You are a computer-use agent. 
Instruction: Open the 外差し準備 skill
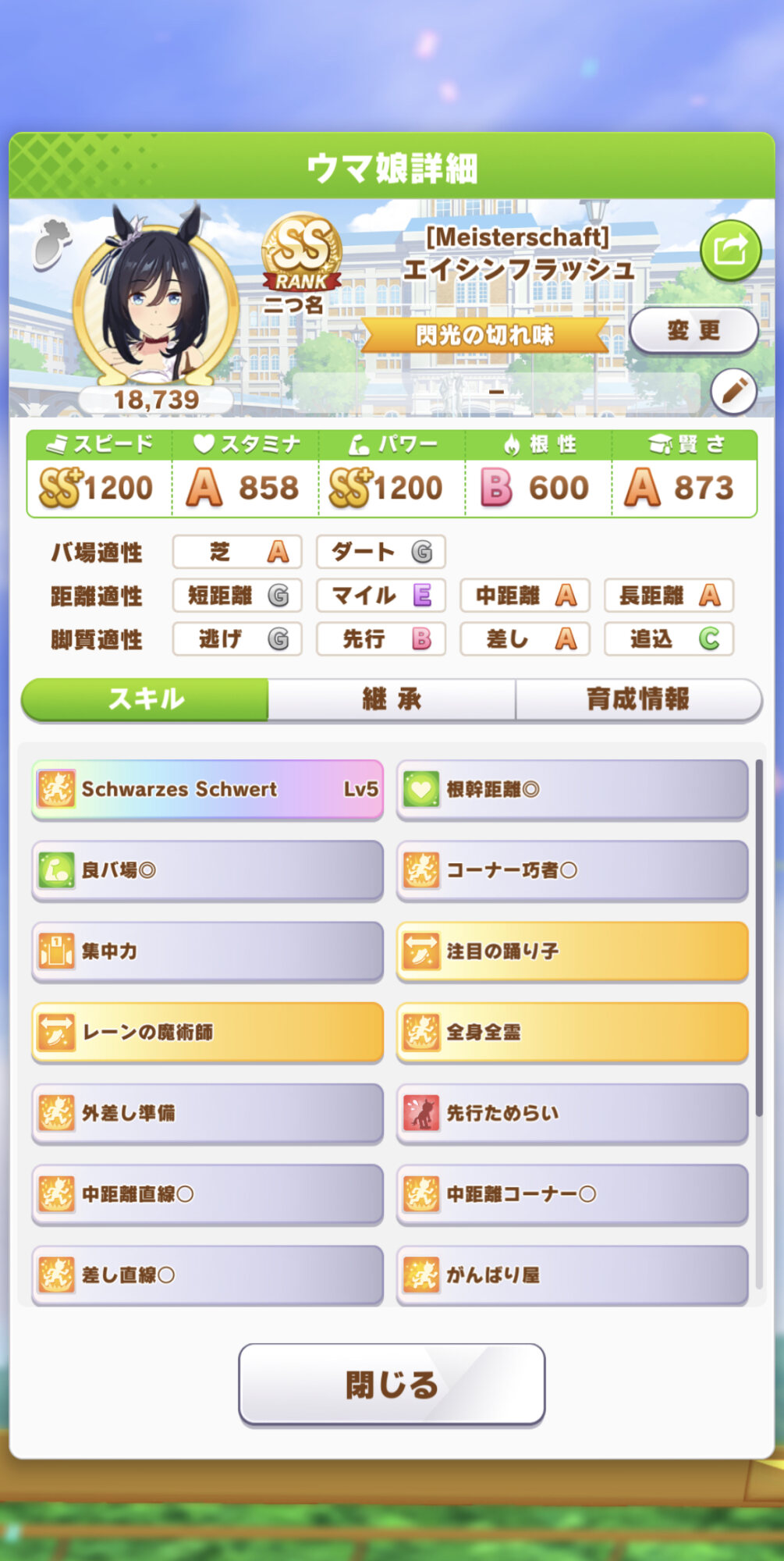[x=208, y=1114]
